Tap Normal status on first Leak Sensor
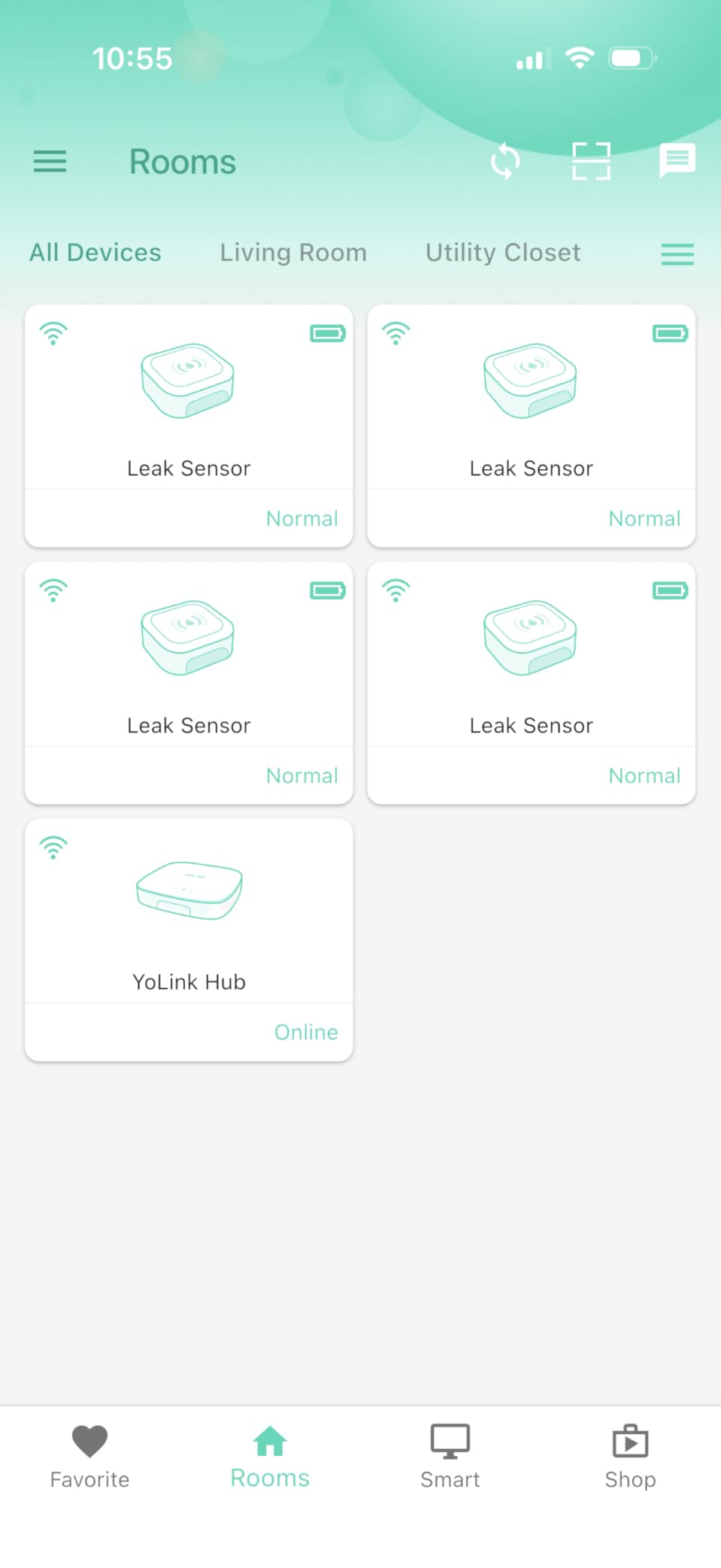This screenshot has height=1568, width=721. (x=301, y=518)
